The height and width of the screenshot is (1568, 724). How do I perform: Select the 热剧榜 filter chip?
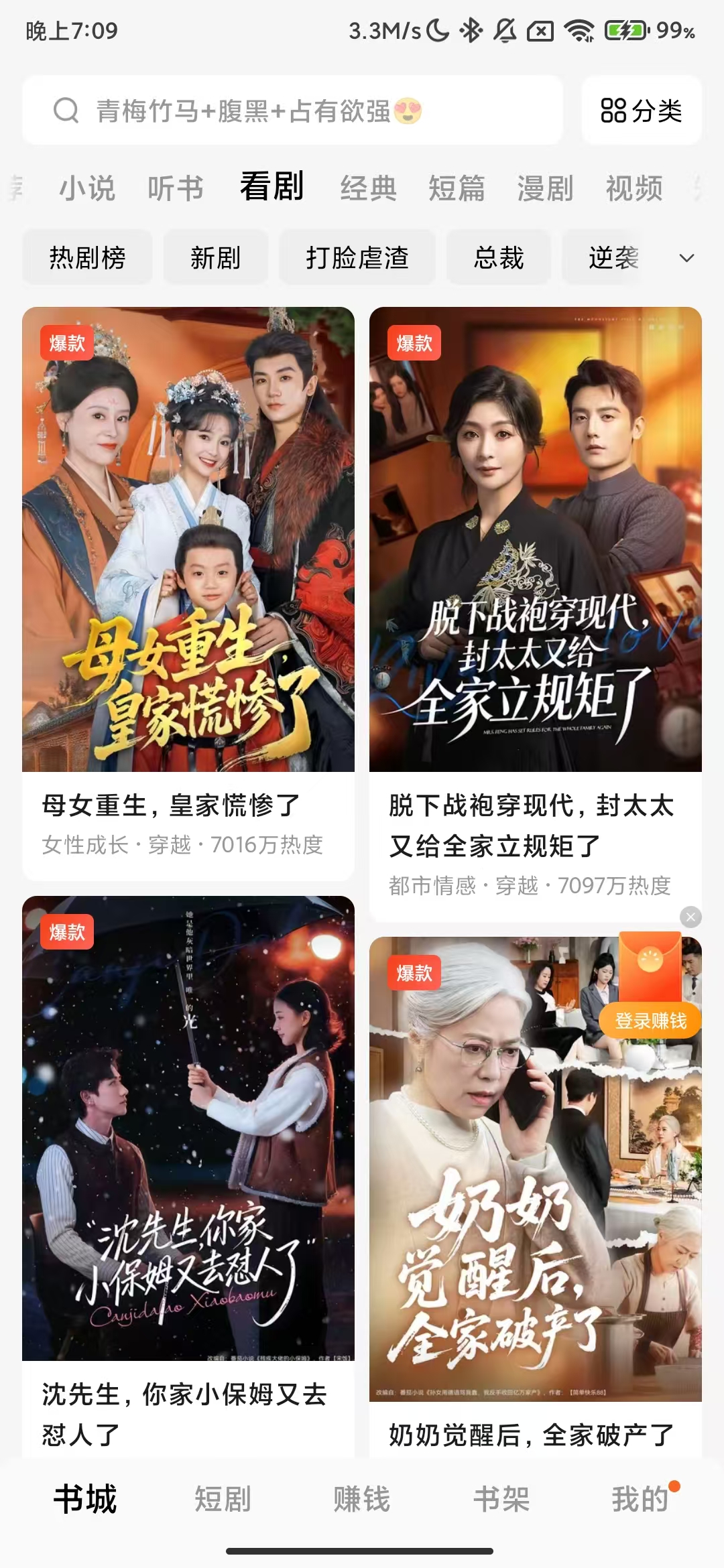(x=87, y=258)
